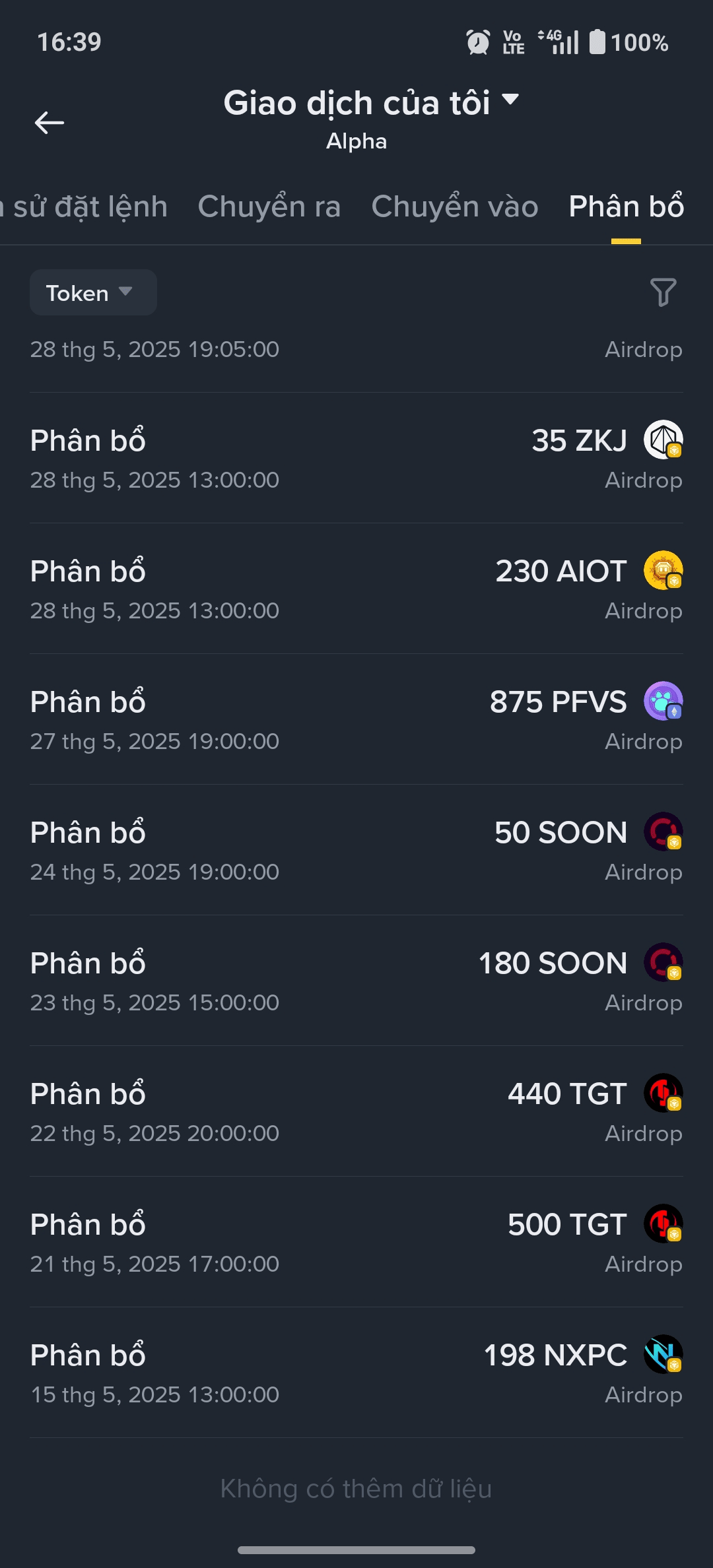The image size is (713, 1568).
Task: Select the Phân bổ tab
Action: coord(626,207)
